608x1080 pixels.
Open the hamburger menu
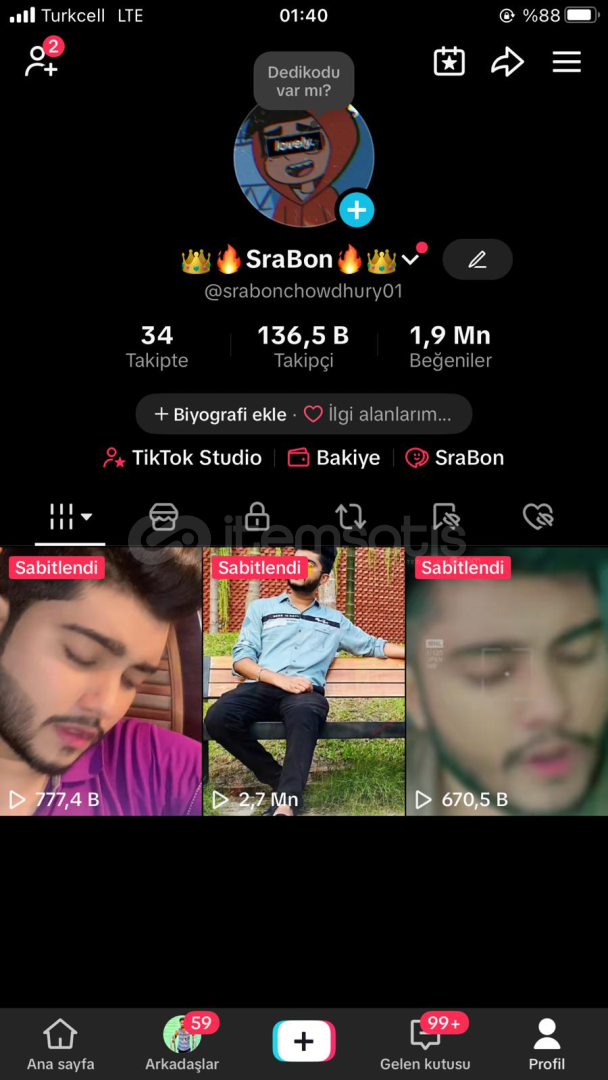click(x=567, y=62)
